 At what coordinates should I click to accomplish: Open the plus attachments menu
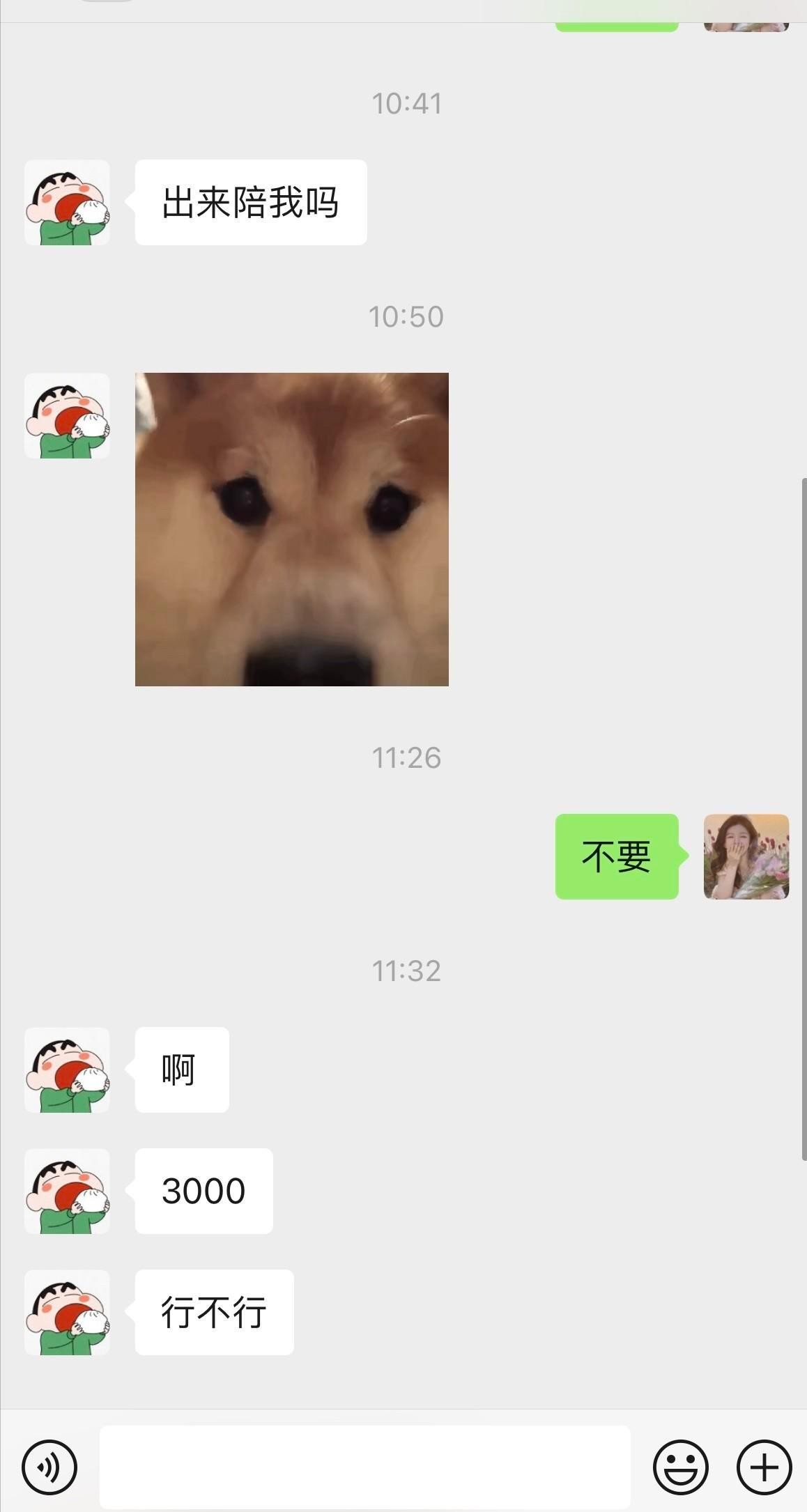click(x=764, y=1467)
